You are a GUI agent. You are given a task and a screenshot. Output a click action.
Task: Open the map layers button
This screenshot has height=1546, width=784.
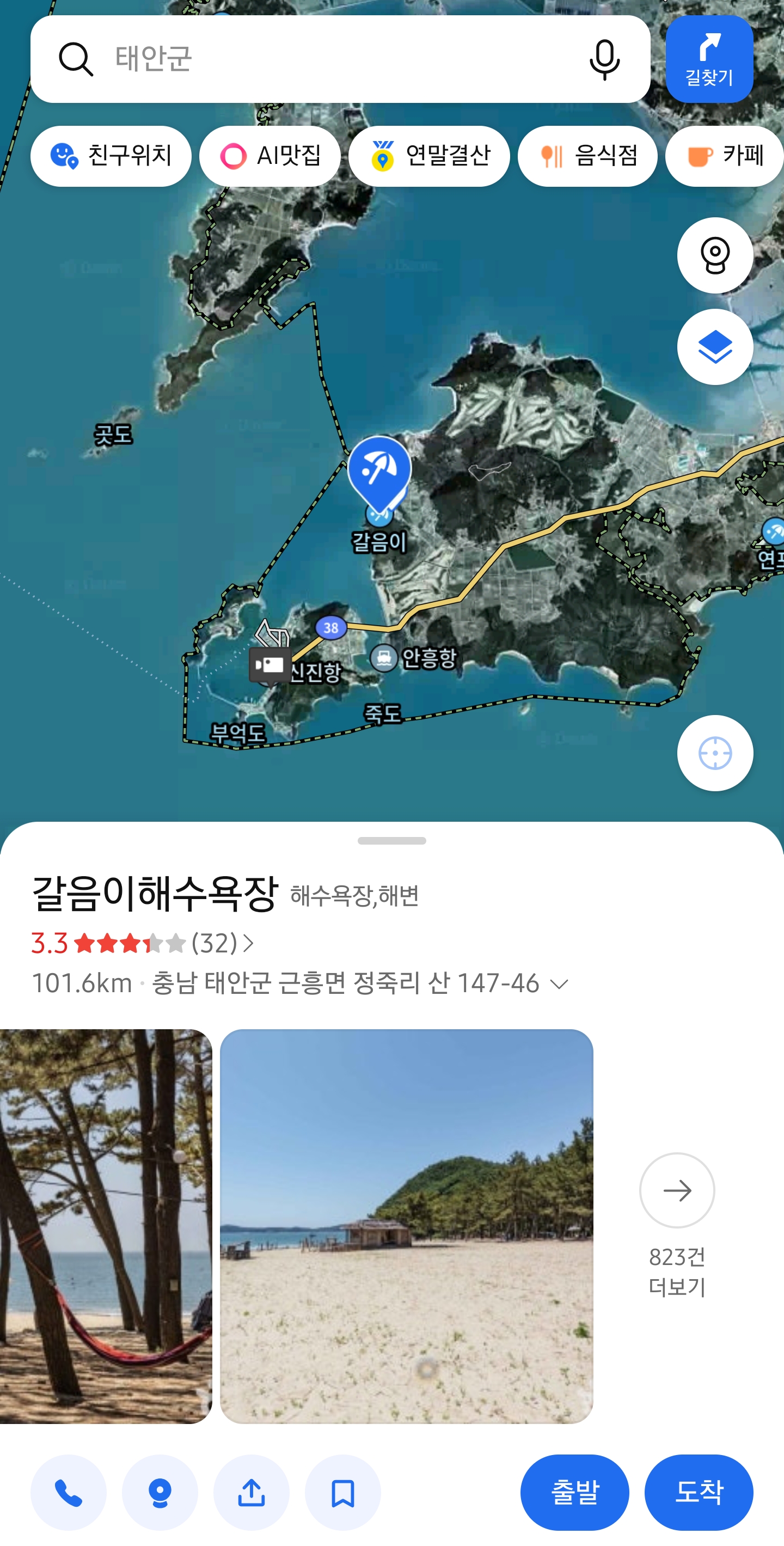(x=714, y=347)
